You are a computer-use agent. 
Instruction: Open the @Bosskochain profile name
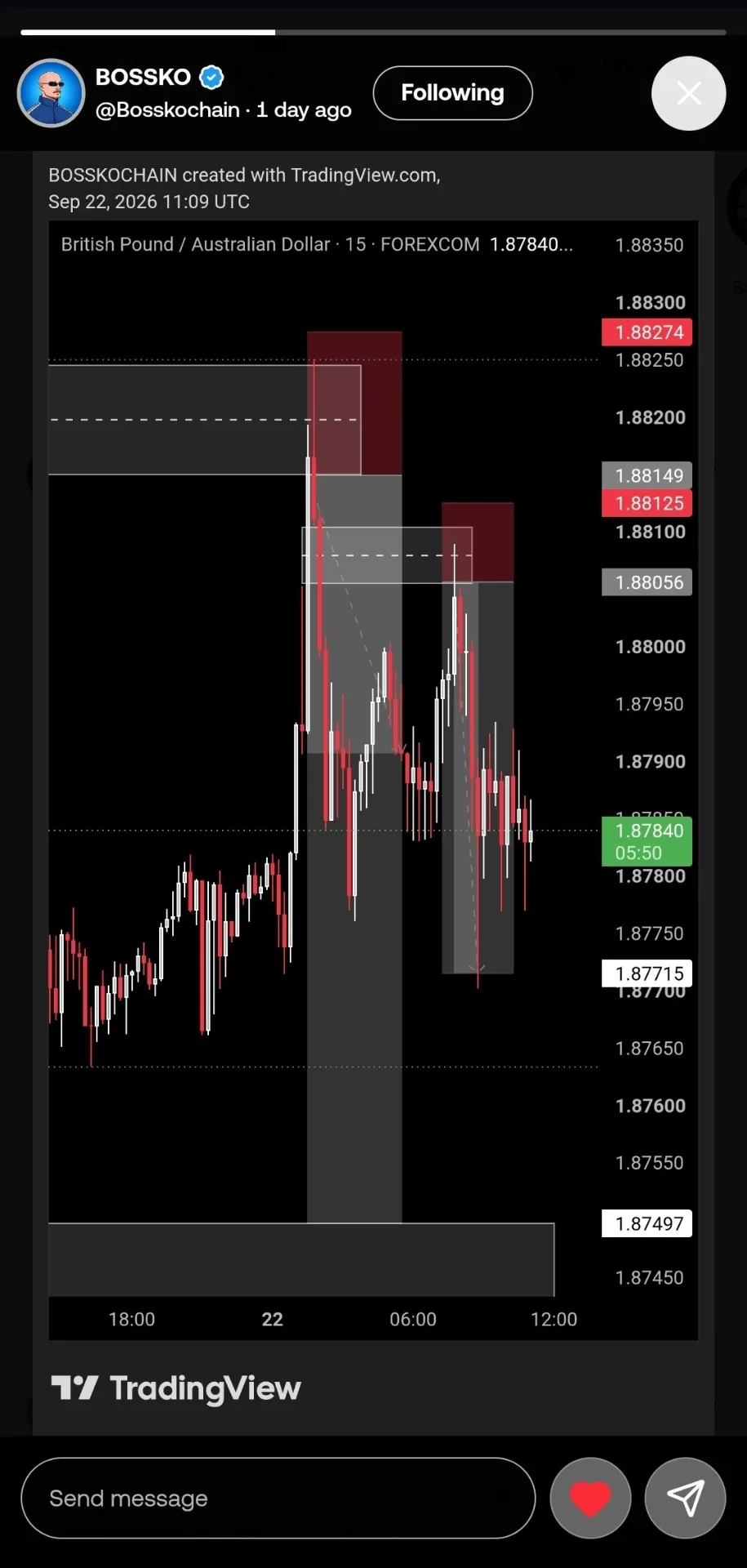[x=167, y=110]
